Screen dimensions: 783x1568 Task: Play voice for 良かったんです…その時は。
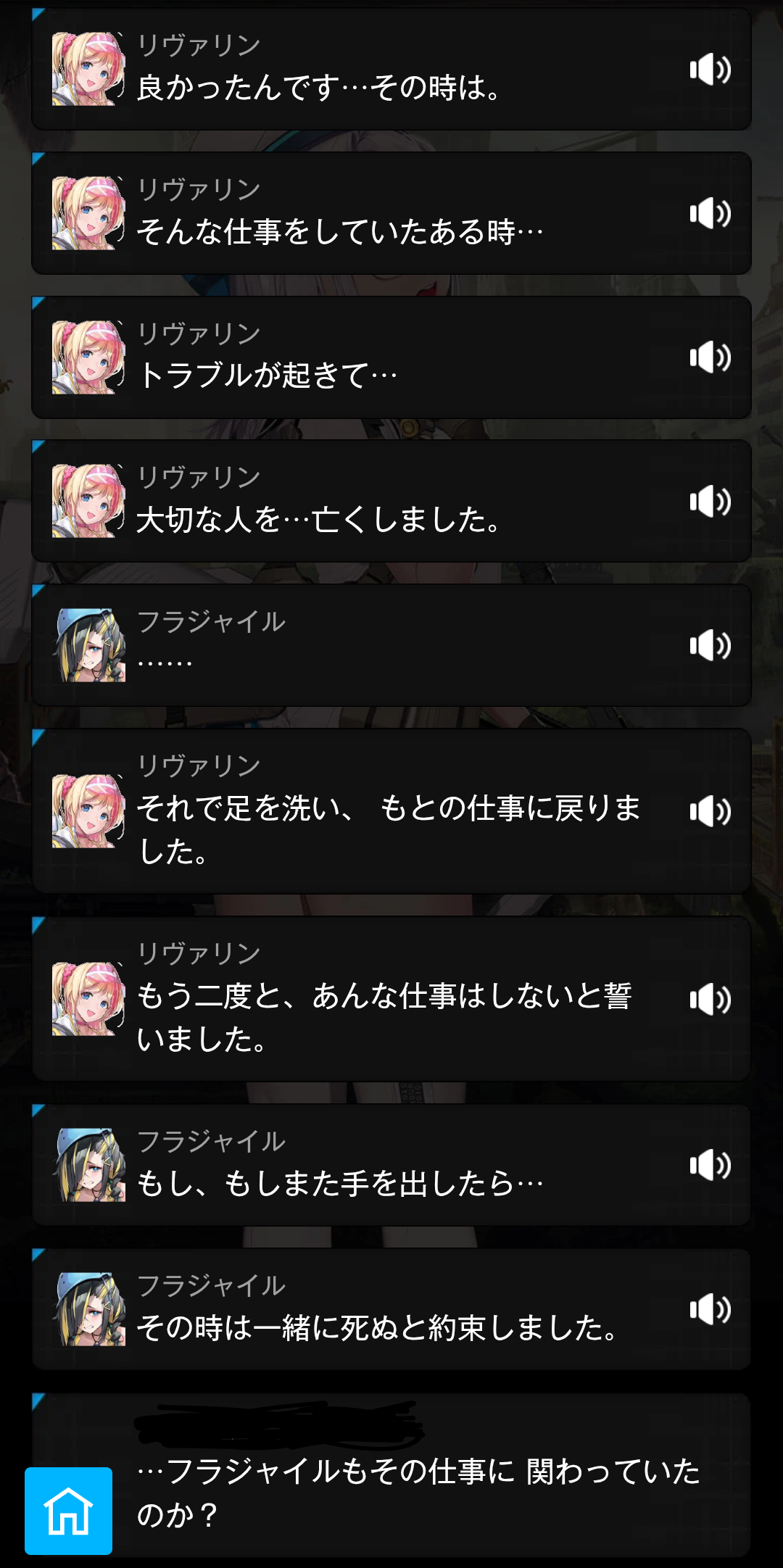(710, 70)
